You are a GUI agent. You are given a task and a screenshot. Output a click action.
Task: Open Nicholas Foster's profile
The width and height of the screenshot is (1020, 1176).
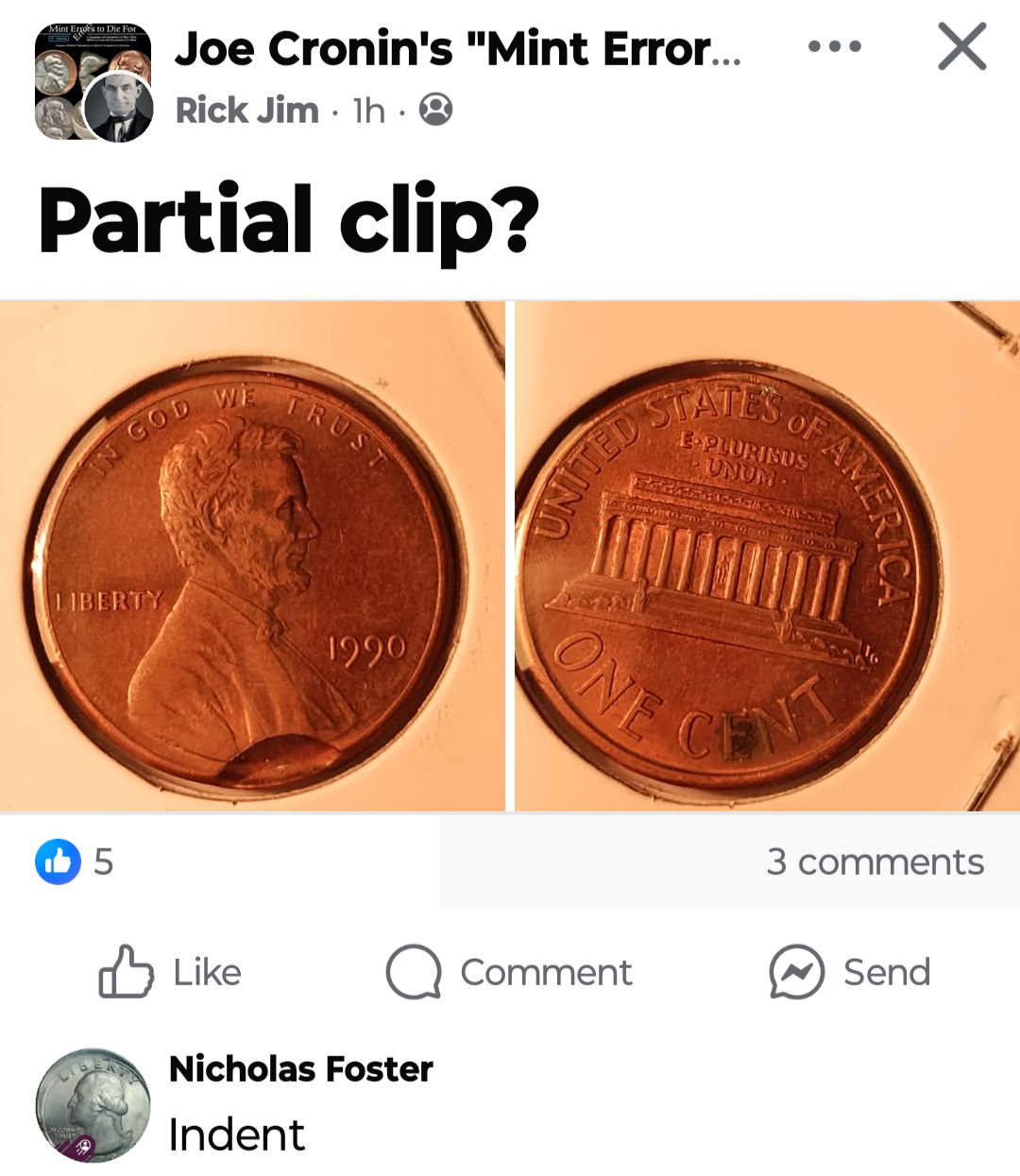[x=300, y=1069]
